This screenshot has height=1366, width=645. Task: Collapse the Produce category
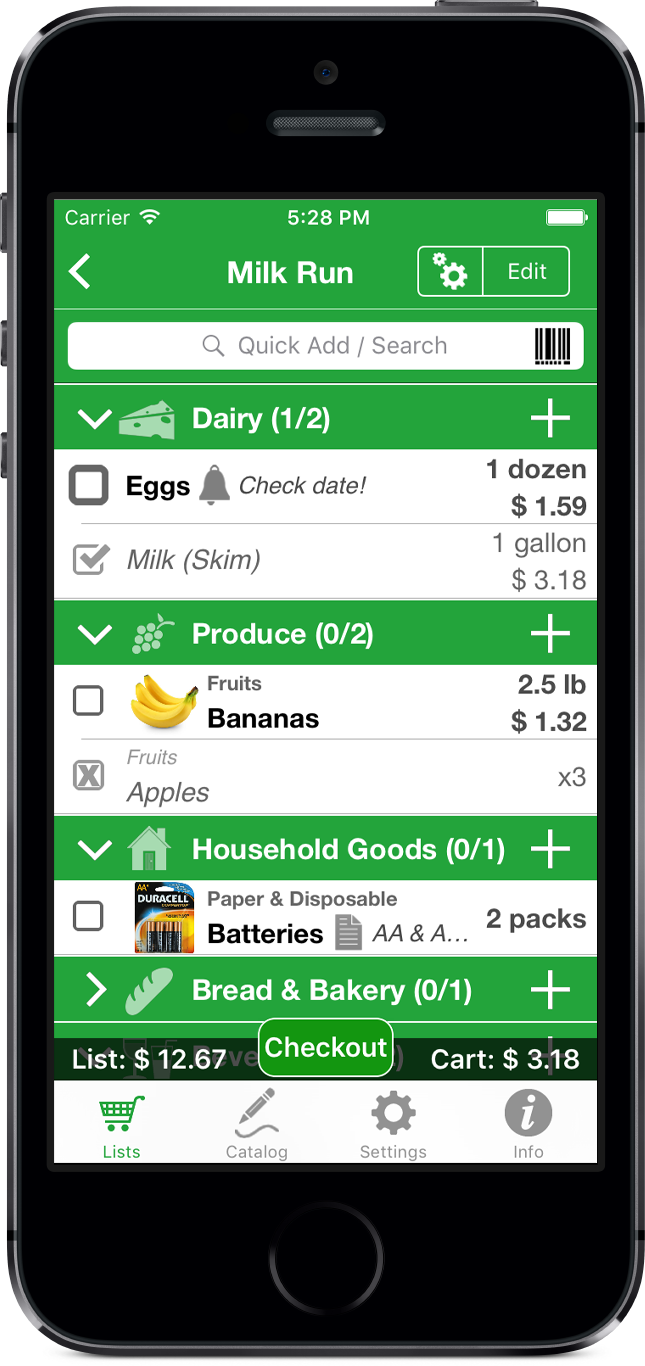(x=95, y=634)
